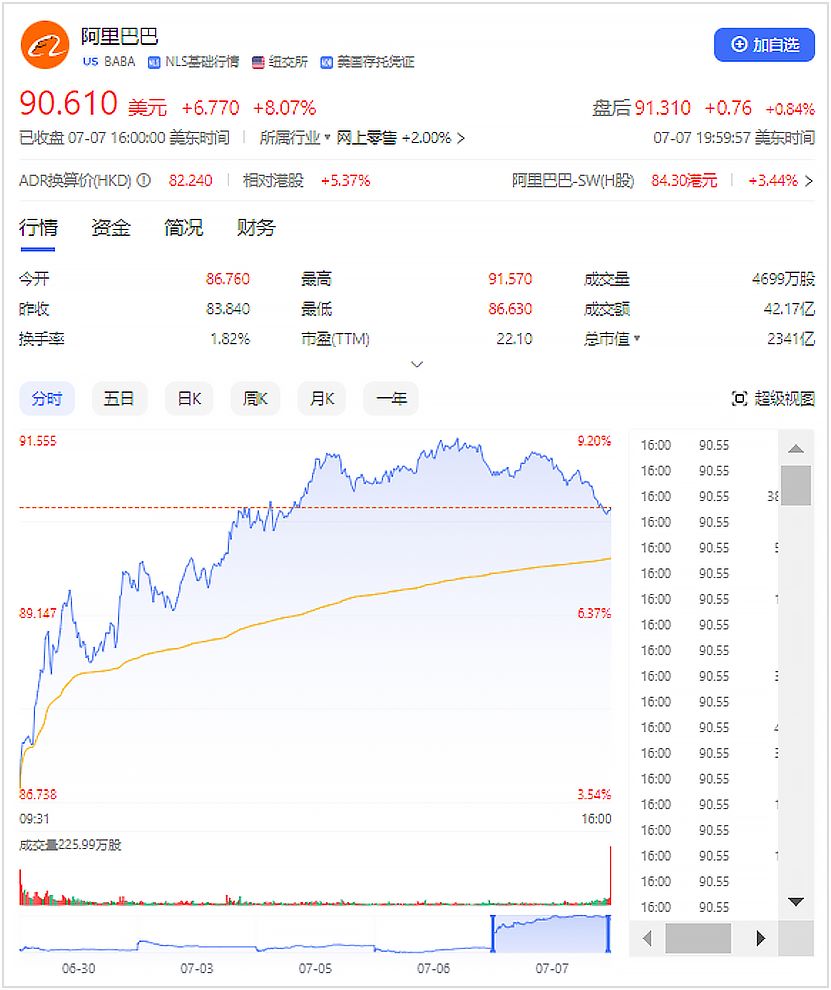The width and height of the screenshot is (831, 990).
Task: Open the 总市值 dropdown
Action: pyautogui.click(x=637, y=339)
